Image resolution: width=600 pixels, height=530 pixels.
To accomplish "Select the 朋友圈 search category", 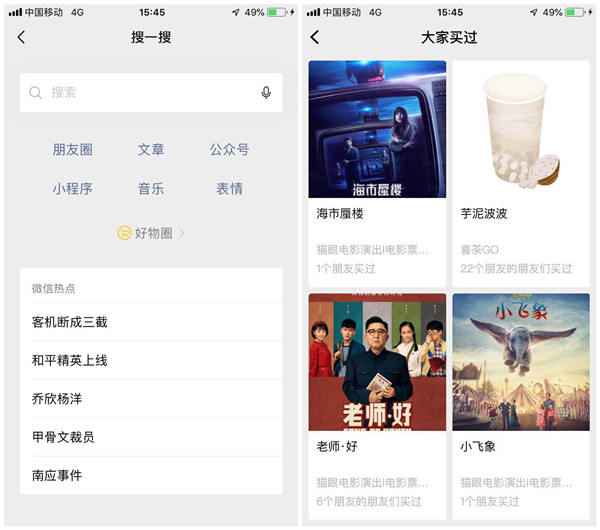I will (x=73, y=149).
